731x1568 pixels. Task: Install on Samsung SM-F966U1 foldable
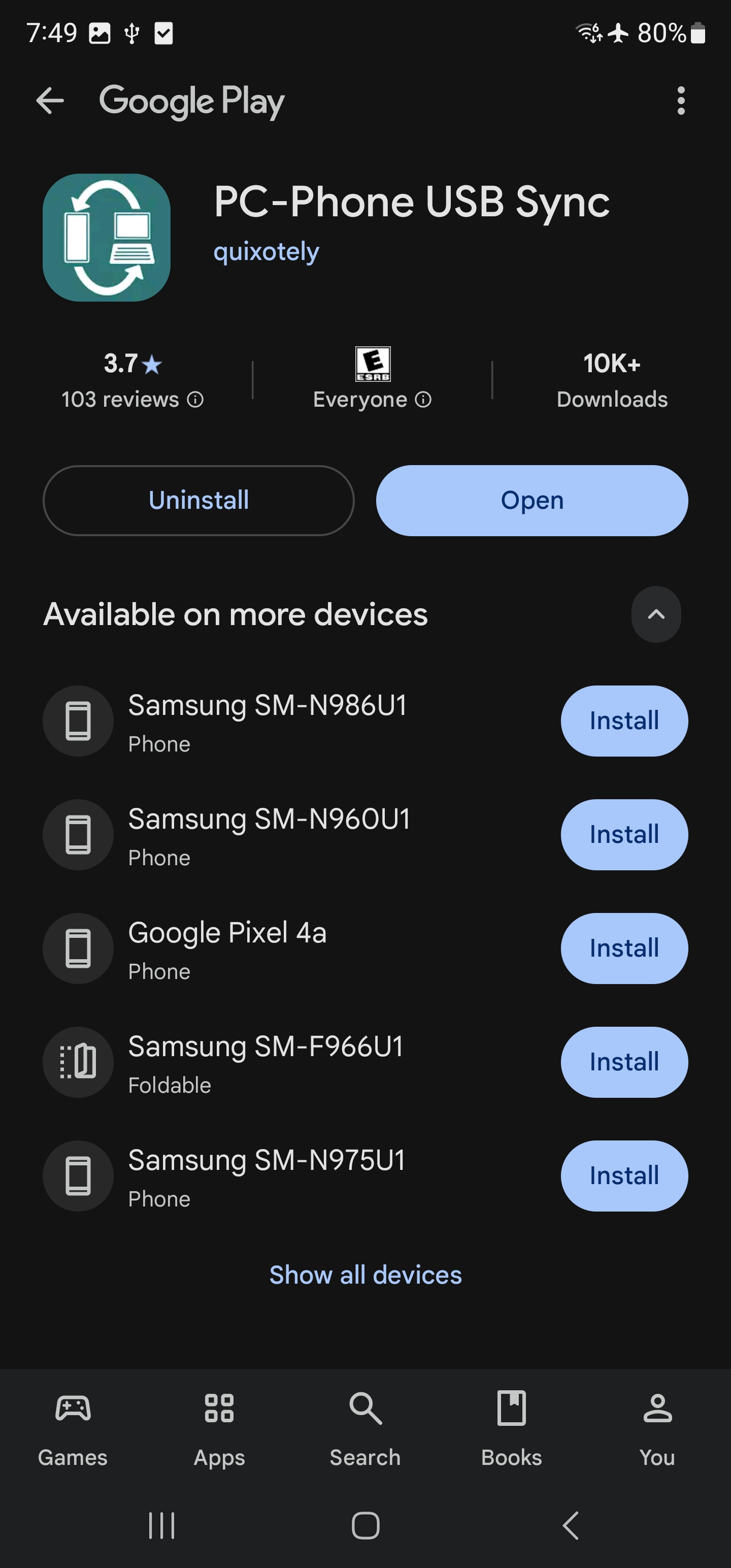pos(624,1062)
